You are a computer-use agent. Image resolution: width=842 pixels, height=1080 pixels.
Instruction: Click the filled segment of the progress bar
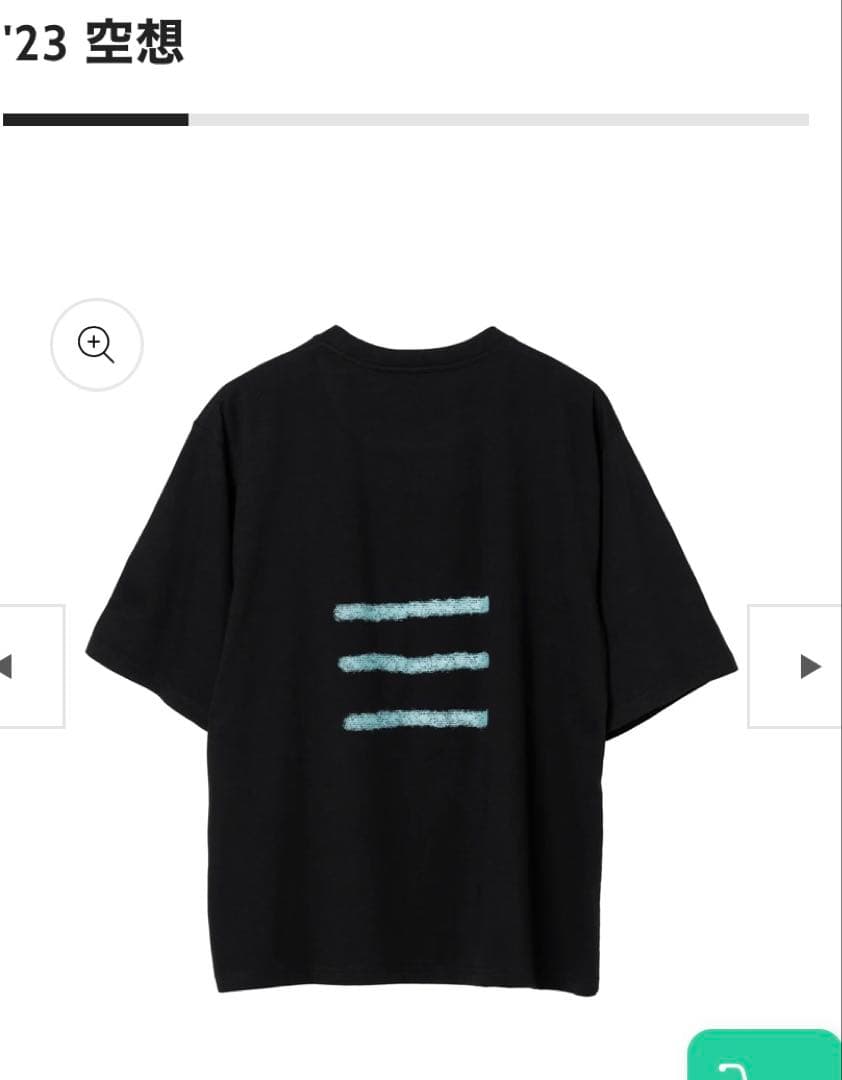tap(97, 120)
